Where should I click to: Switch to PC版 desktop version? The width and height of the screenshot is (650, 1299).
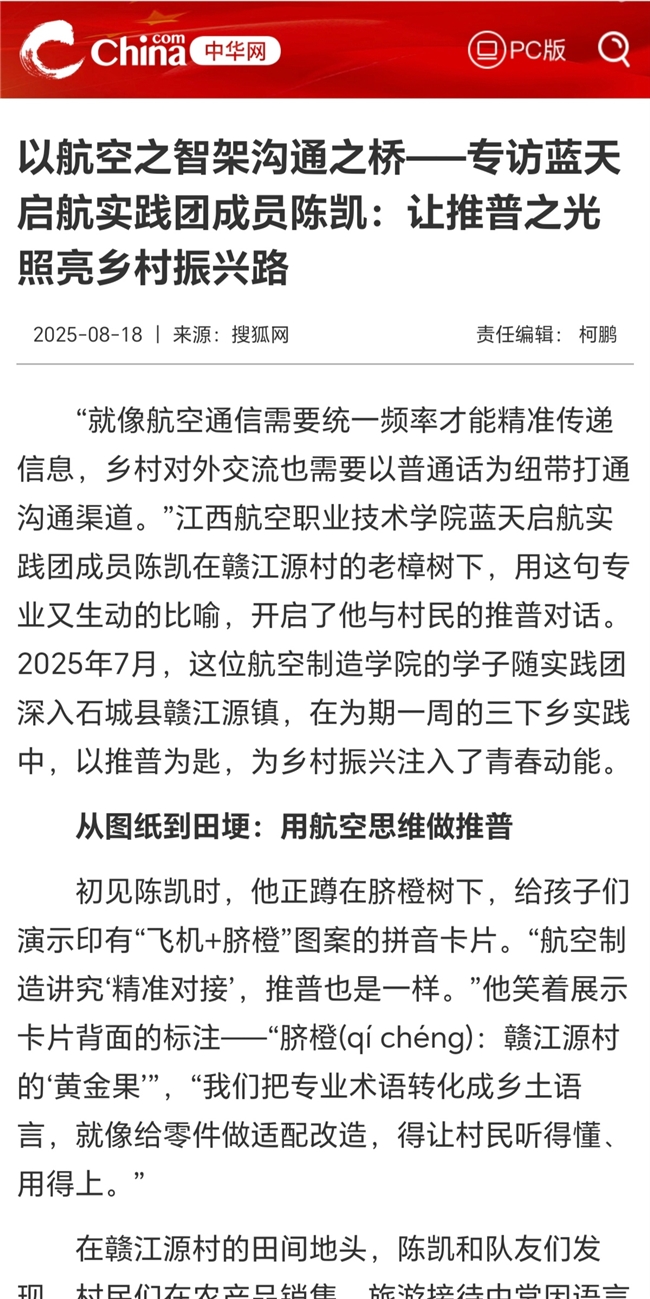point(517,49)
